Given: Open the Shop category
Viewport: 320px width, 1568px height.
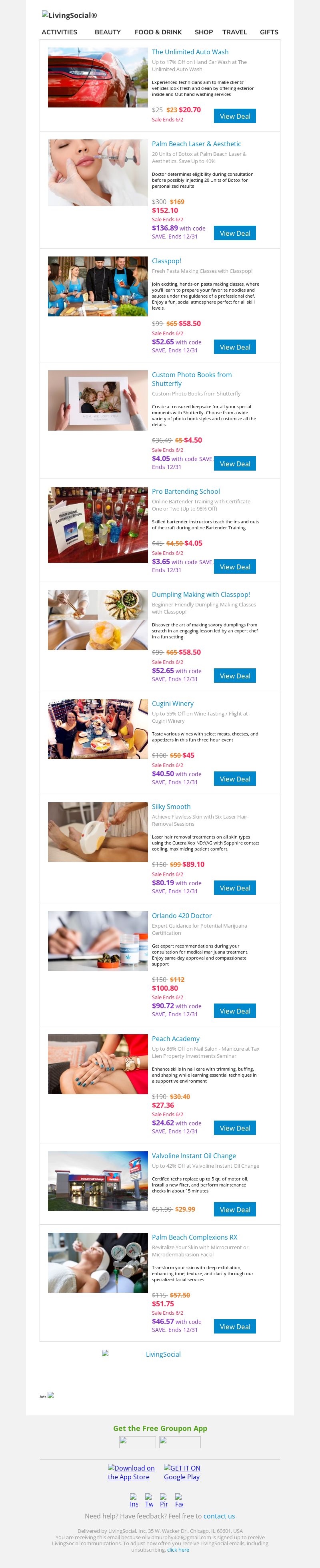Looking at the screenshot, I should tap(204, 32).
